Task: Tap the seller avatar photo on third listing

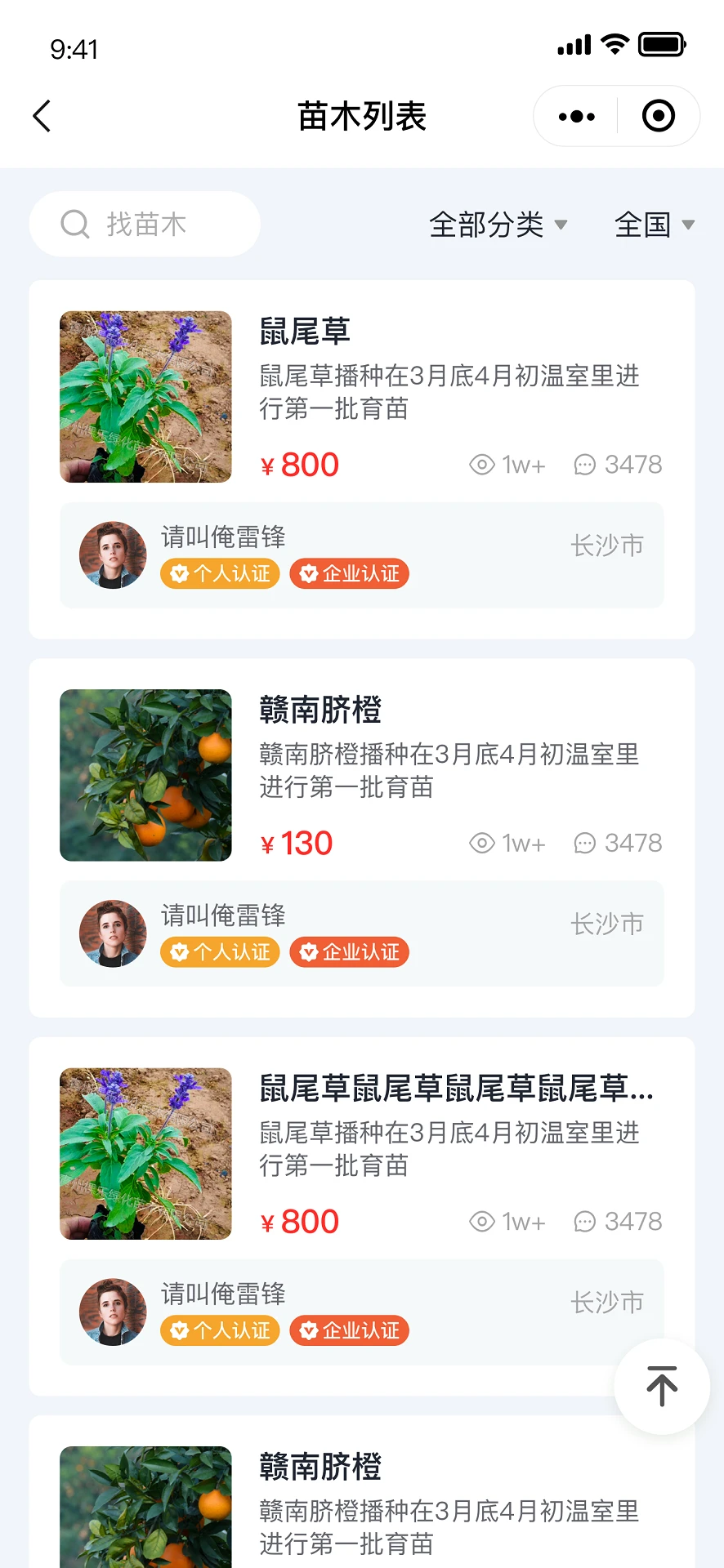Action: point(113,1312)
